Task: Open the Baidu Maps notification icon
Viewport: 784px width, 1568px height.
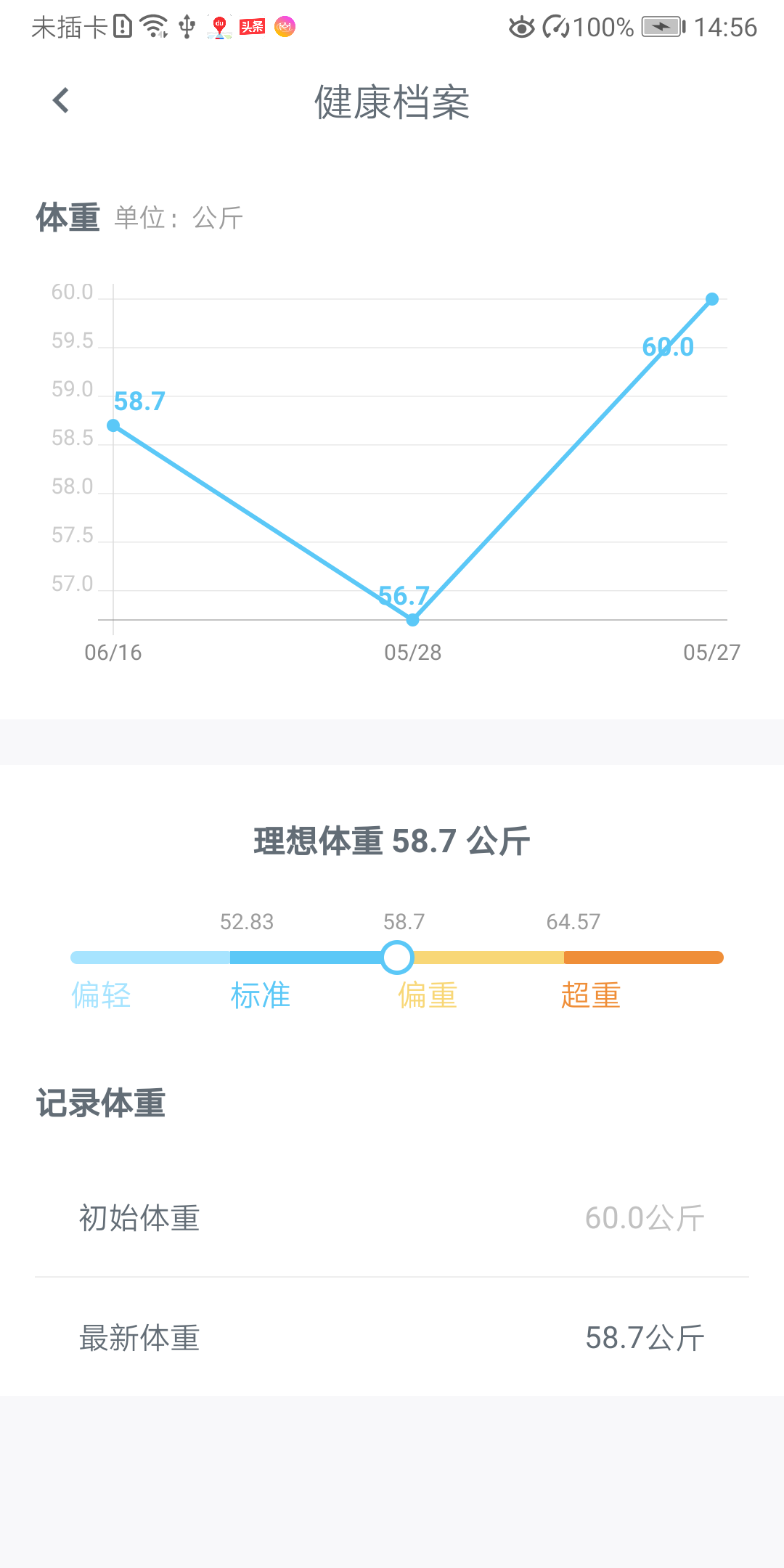Action: 218,27
